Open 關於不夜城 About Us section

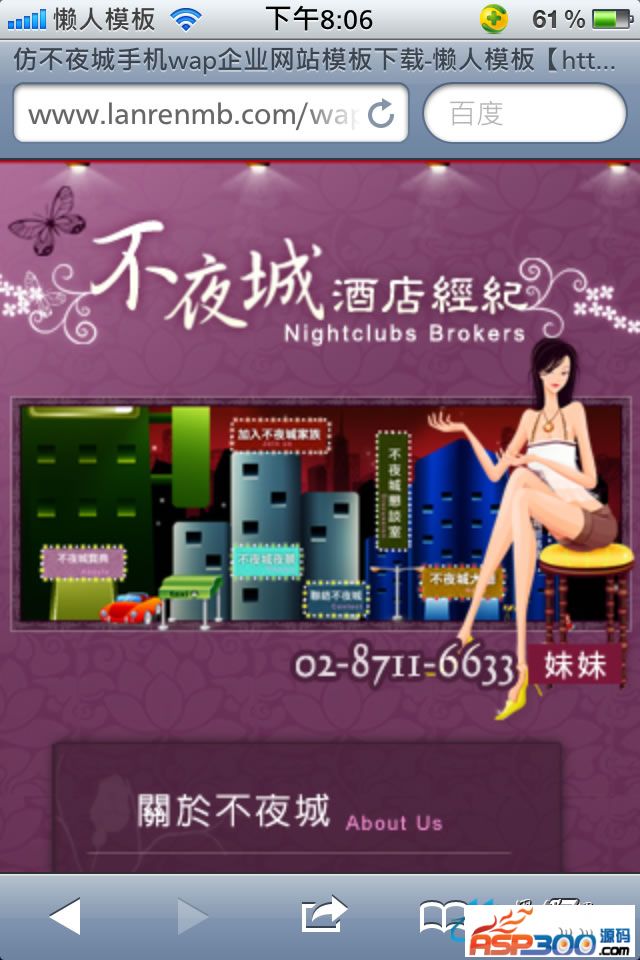click(x=290, y=812)
